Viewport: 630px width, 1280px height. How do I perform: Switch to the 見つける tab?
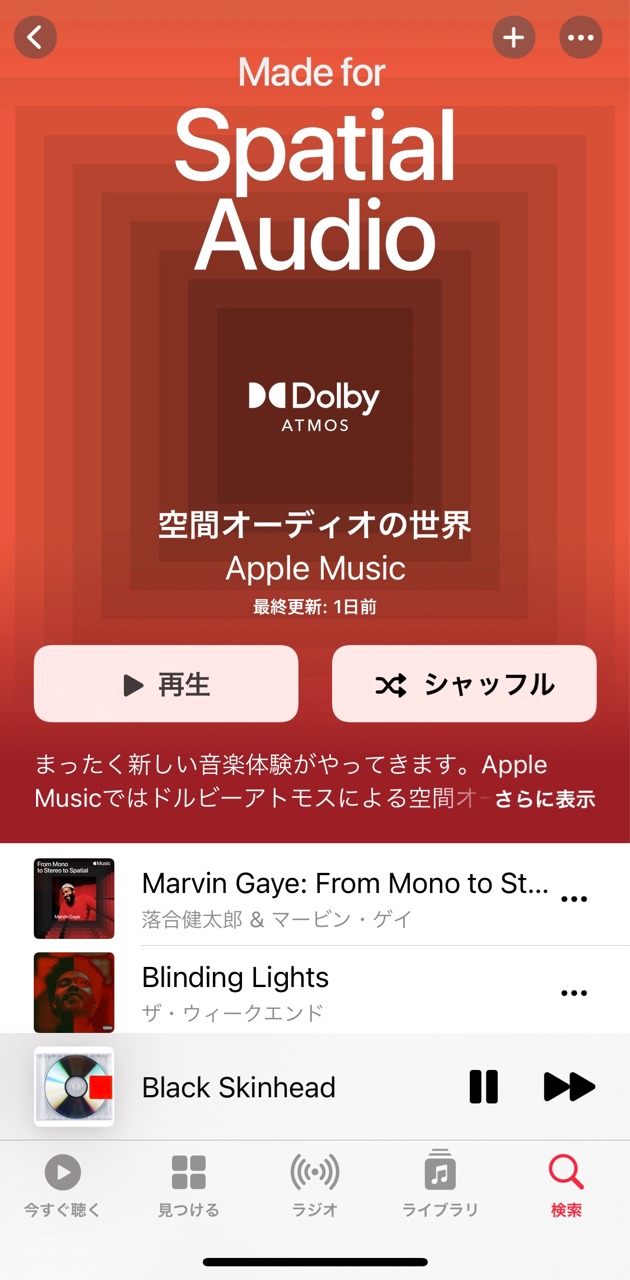(189, 1187)
